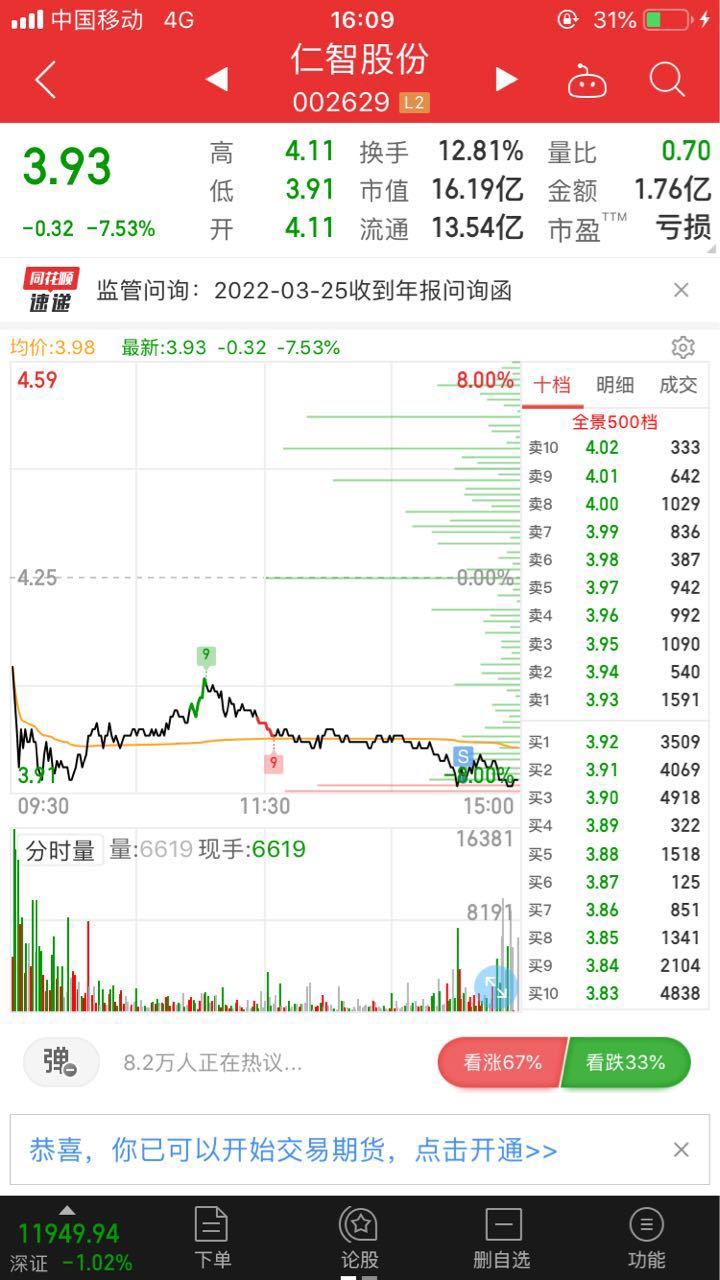Open stock search
Viewport: 720px width, 1280px height.
point(666,79)
